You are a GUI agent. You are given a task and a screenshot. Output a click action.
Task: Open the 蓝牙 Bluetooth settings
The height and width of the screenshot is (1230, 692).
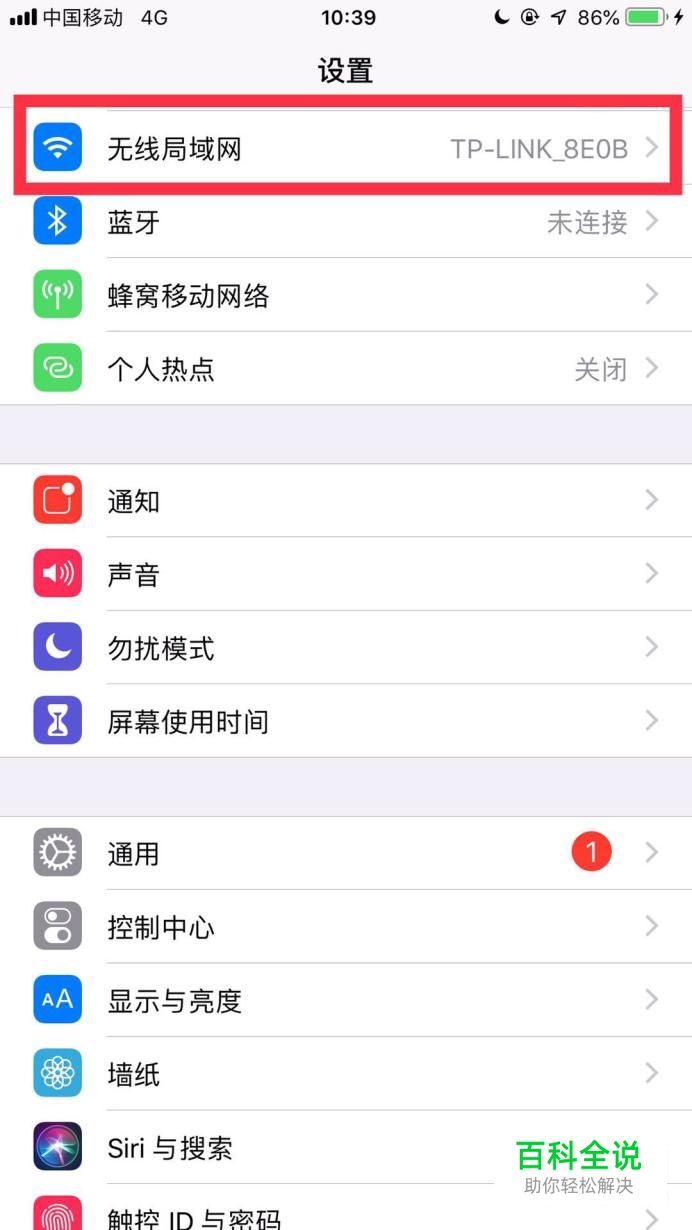[x=345, y=222]
